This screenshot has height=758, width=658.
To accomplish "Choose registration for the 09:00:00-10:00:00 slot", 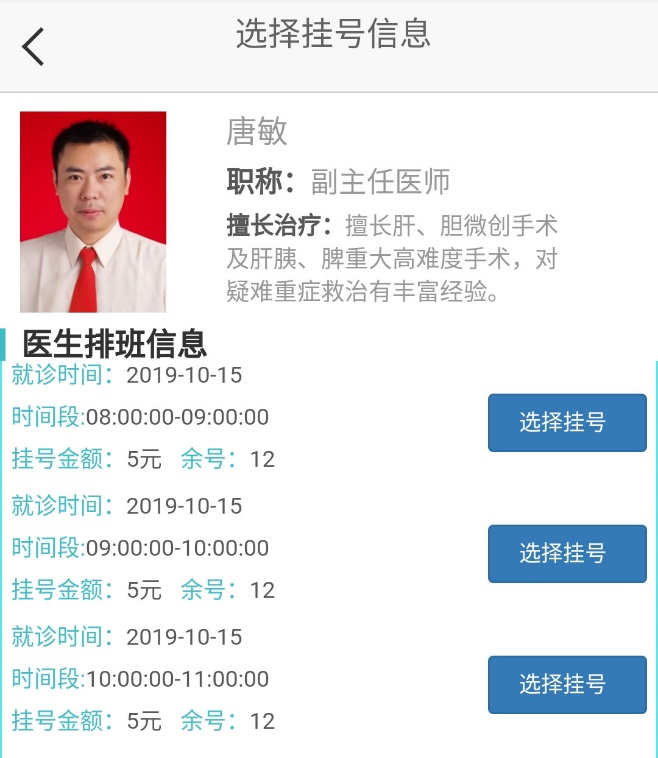I will 566,553.
